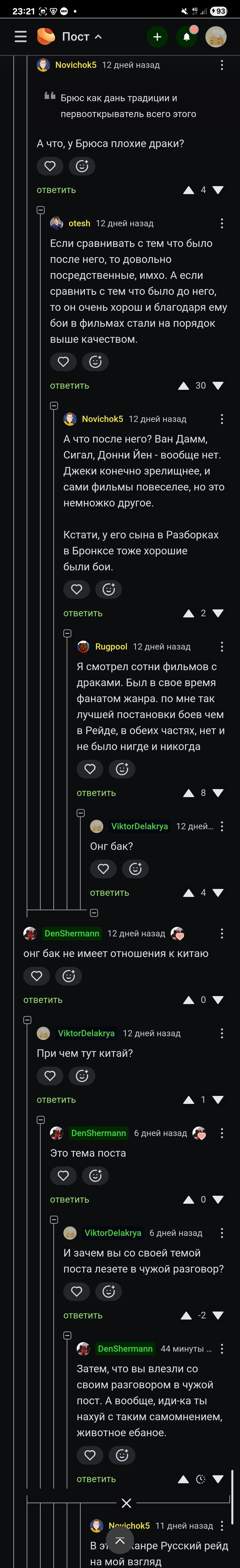Screen dimensions: 240x1568
Task: Like Rugpool's comment with the heart
Action: click(x=90, y=769)
